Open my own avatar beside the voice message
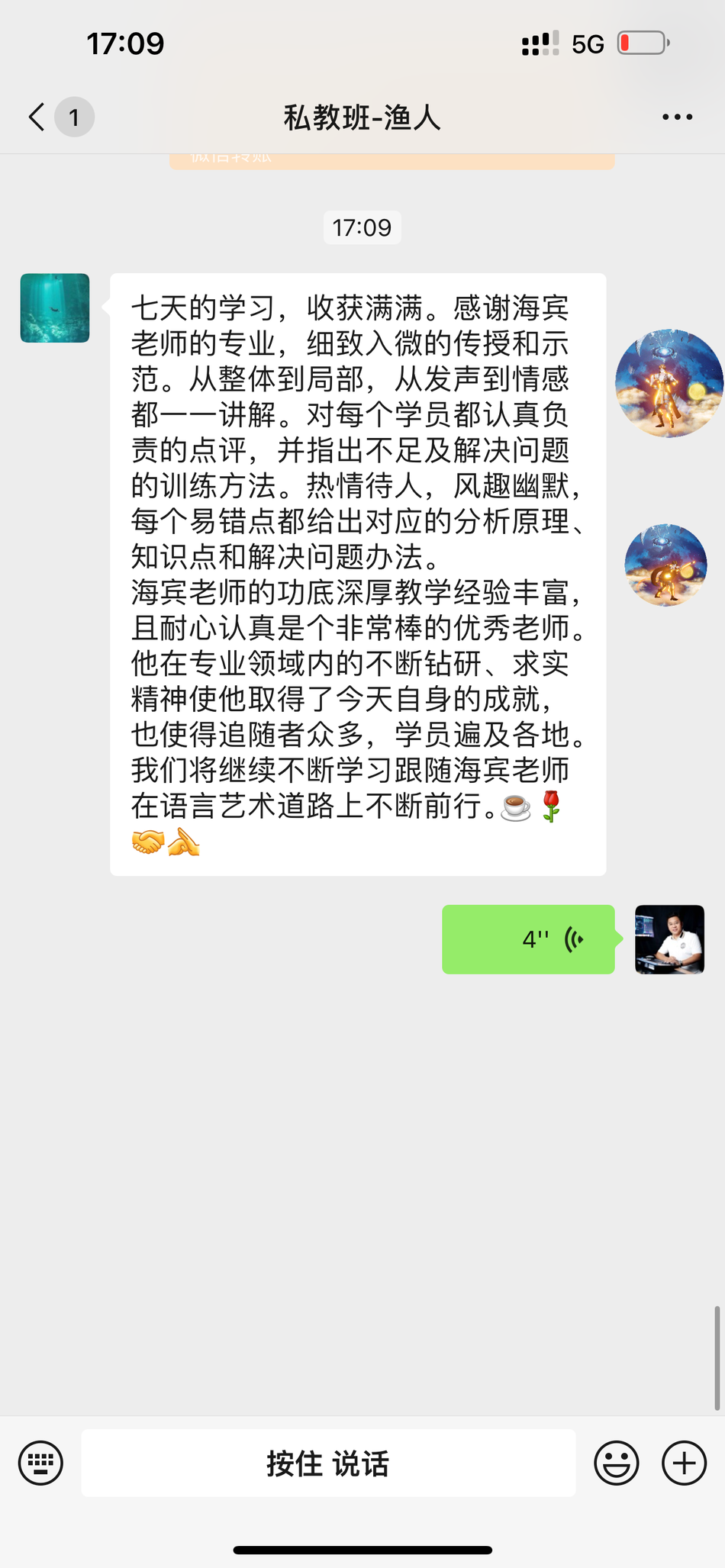 point(669,939)
